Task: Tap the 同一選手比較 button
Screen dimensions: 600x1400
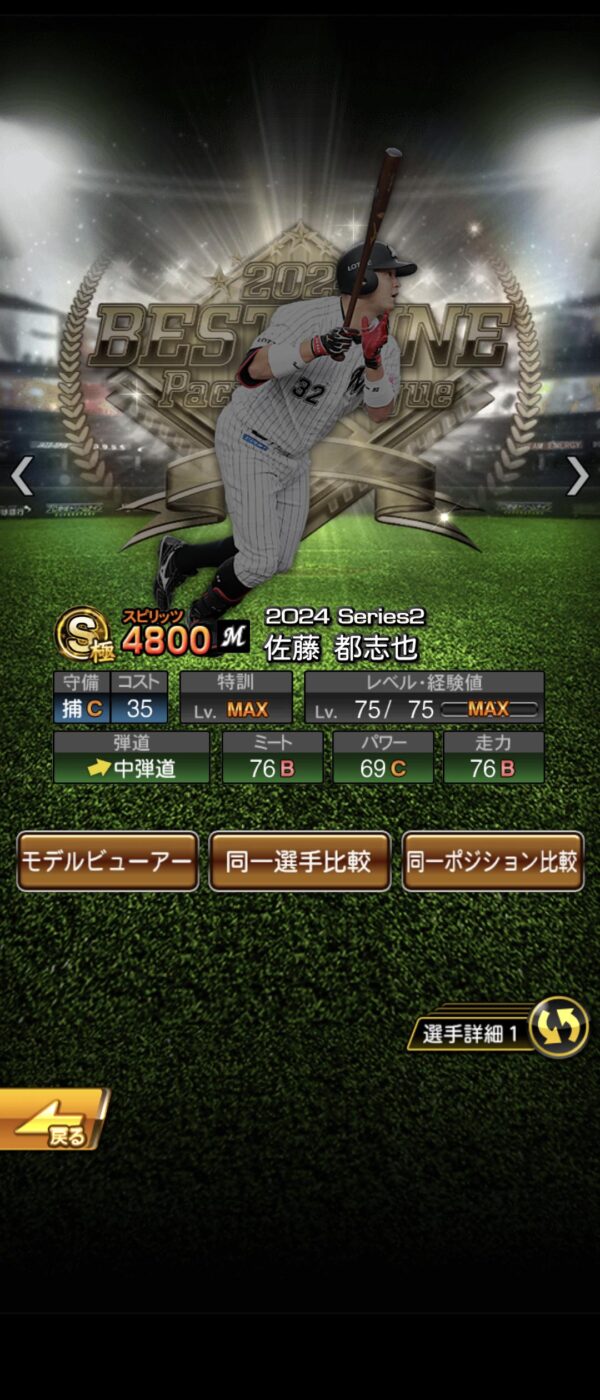Action: pos(299,861)
